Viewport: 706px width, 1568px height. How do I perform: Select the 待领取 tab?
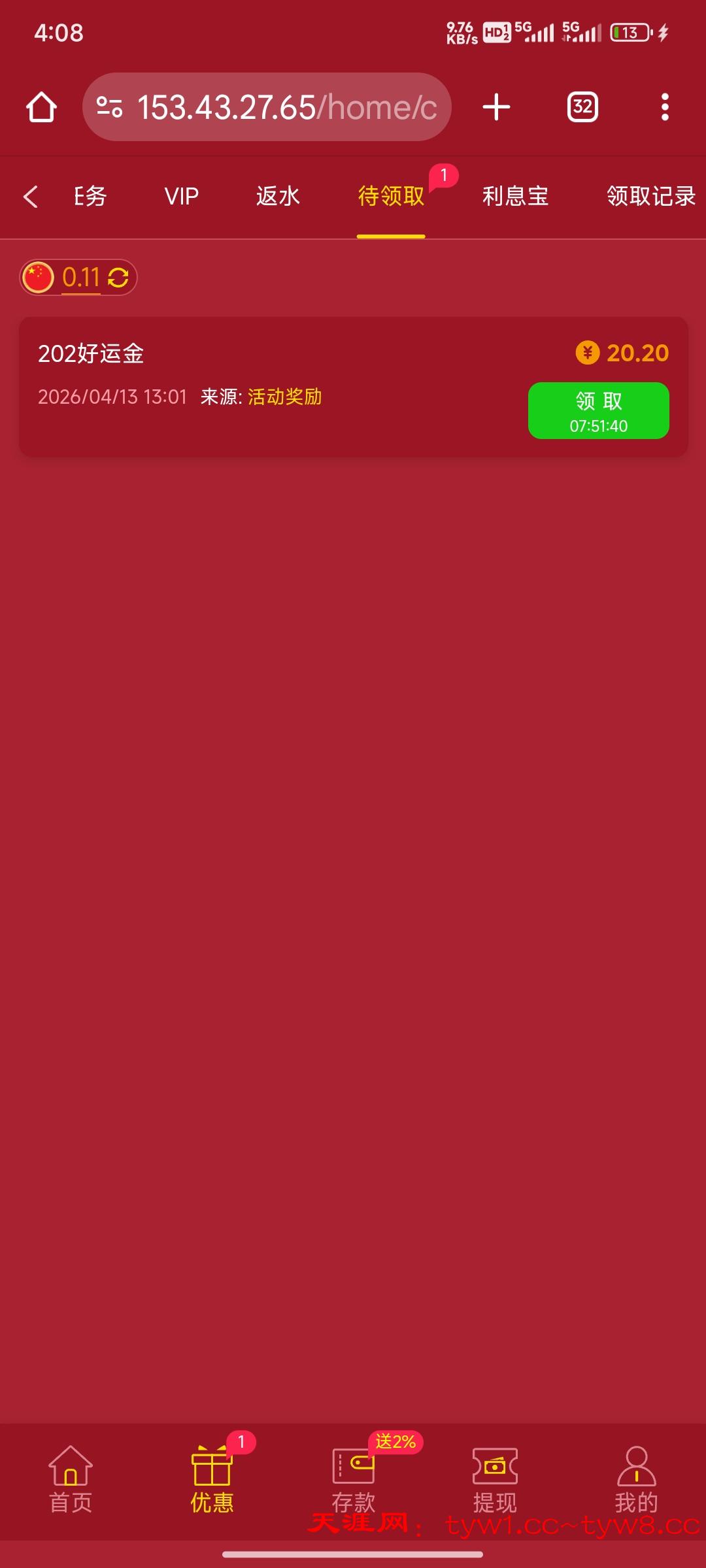pos(391,196)
